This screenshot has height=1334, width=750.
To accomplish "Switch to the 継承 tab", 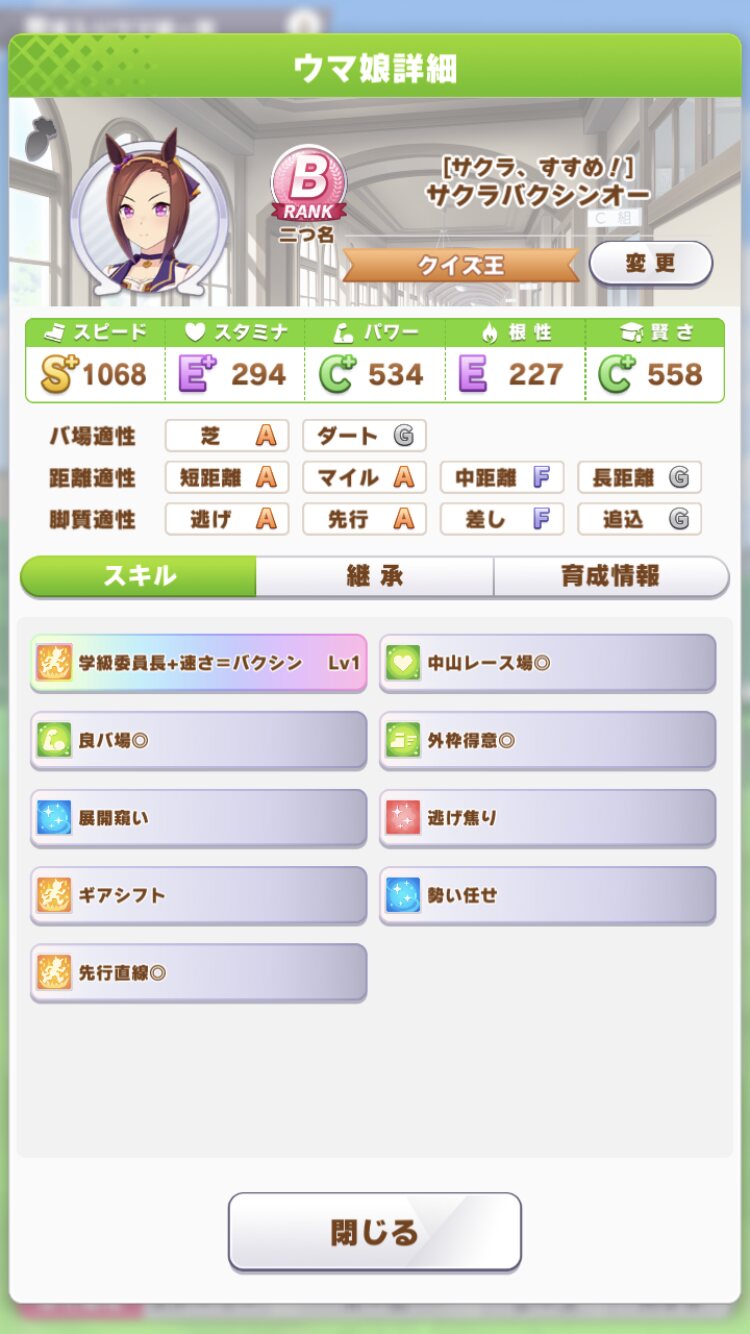I will [x=374, y=577].
